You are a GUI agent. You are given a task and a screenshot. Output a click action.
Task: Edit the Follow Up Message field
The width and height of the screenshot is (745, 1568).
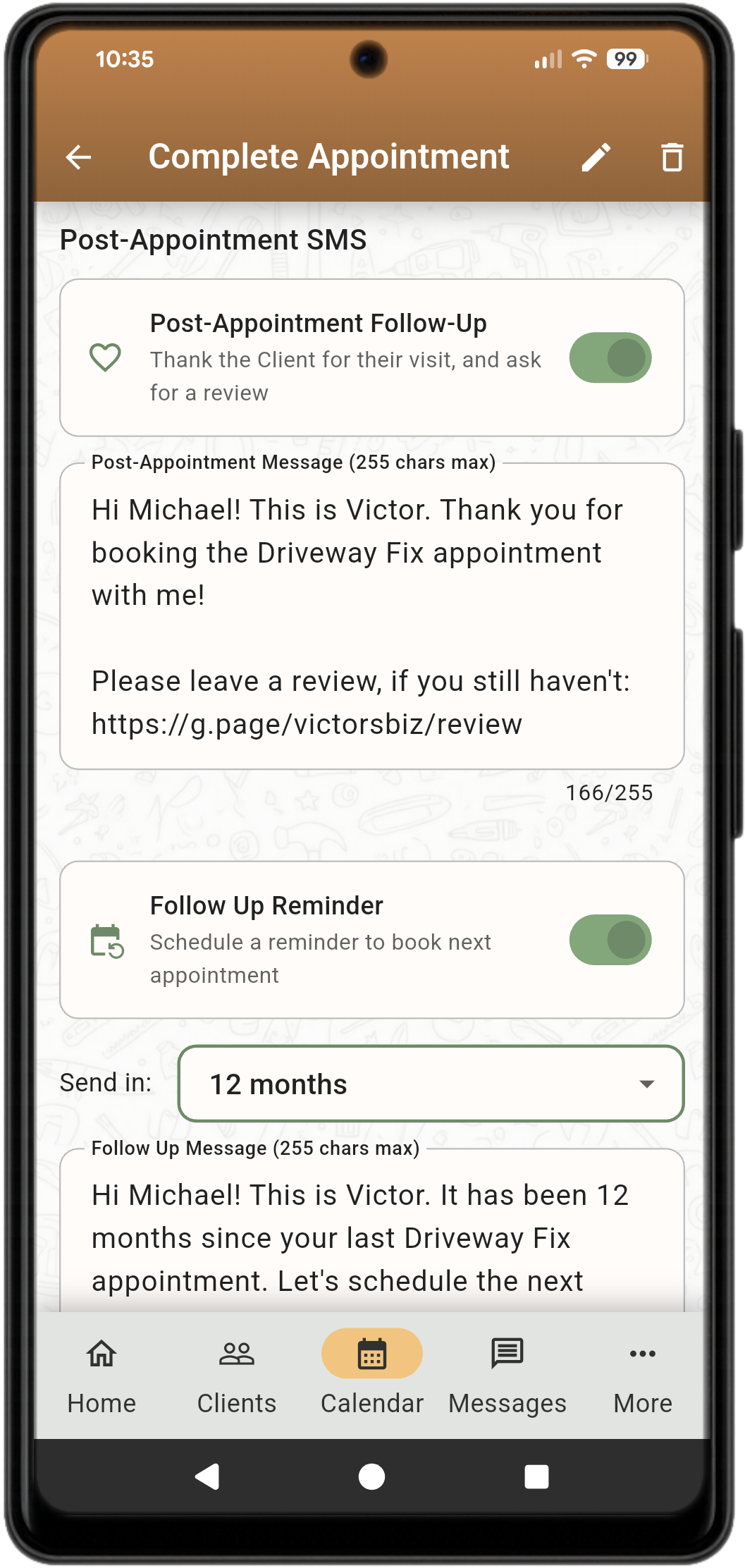pyautogui.click(x=371, y=1237)
